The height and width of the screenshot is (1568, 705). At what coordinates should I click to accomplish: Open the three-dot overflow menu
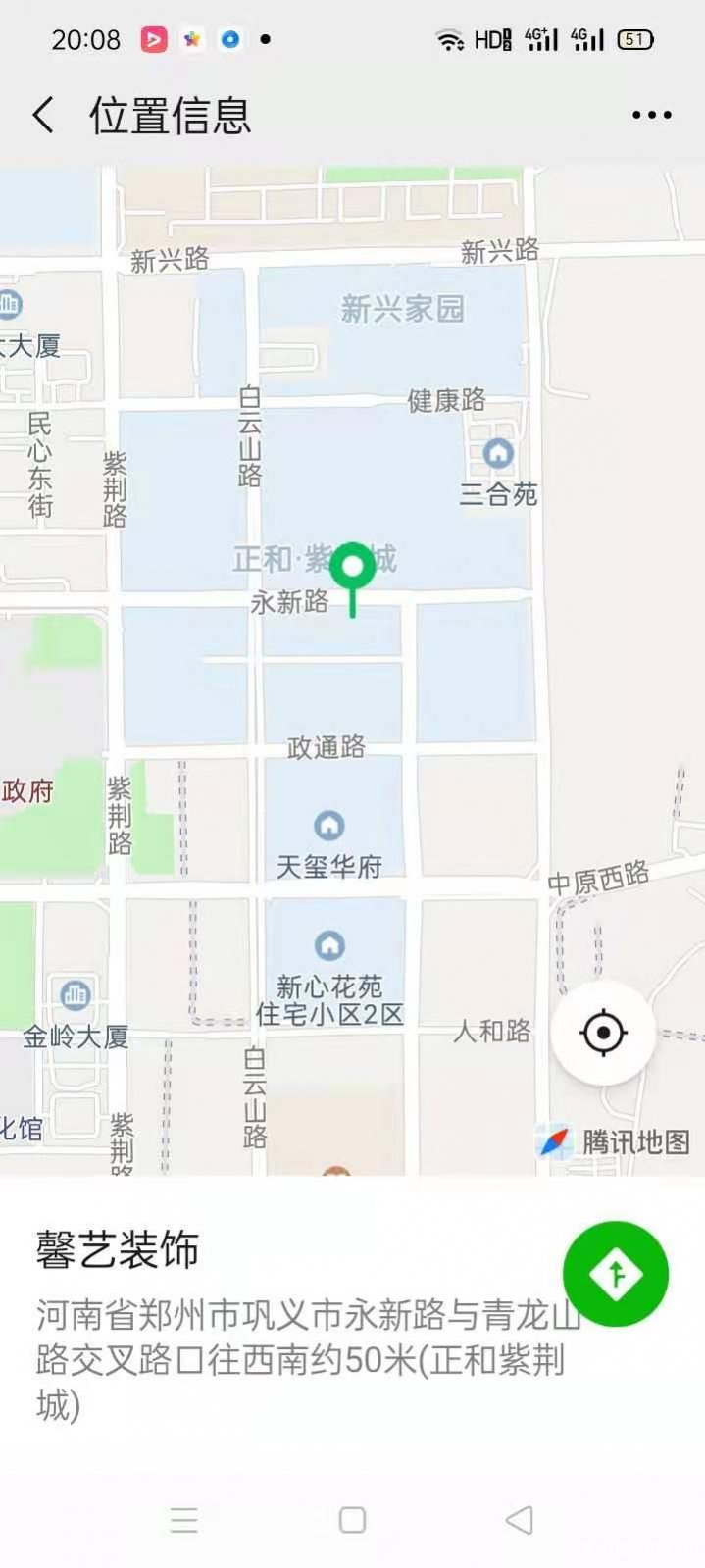[x=652, y=116]
